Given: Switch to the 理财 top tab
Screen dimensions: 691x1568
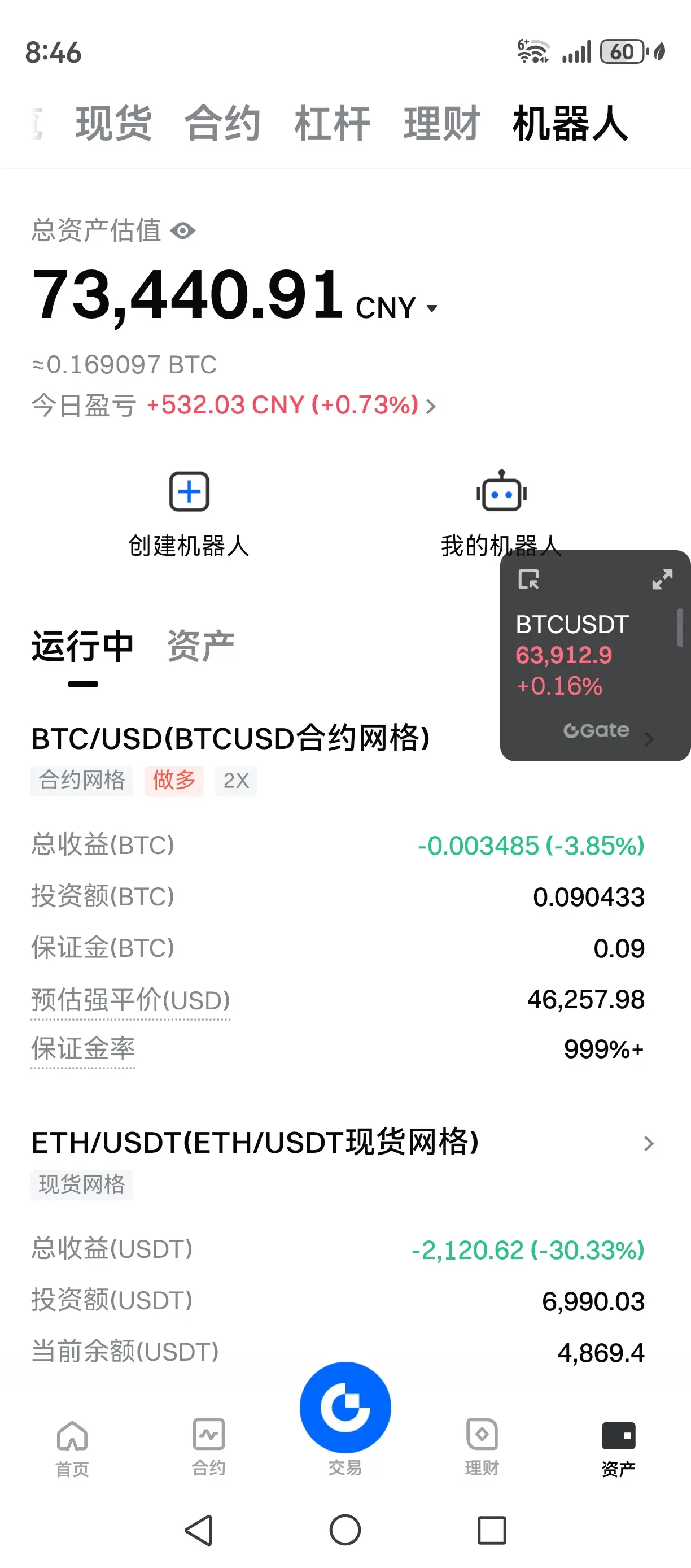Looking at the screenshot, I should click(441, 124).
